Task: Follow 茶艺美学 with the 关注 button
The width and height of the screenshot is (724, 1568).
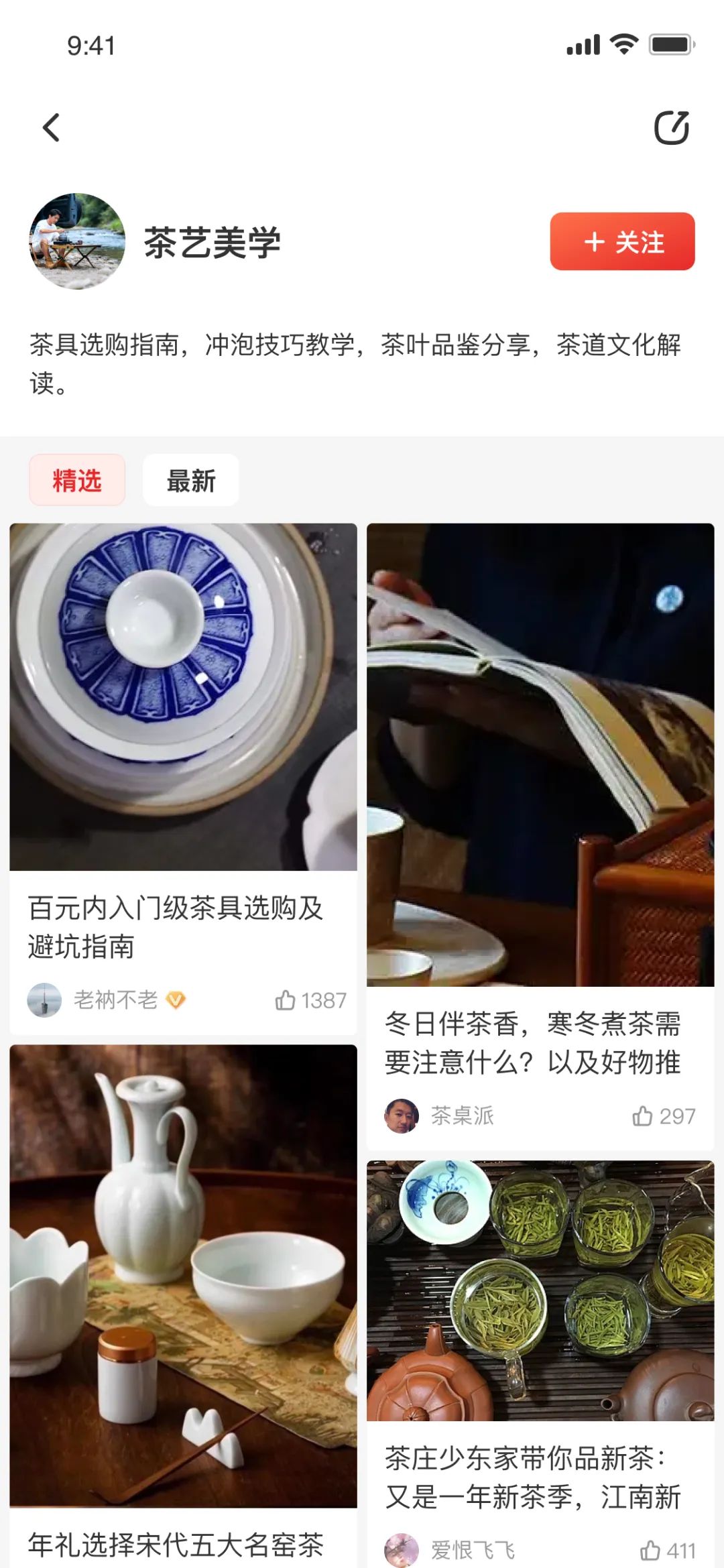Action: tap(622, 241)
